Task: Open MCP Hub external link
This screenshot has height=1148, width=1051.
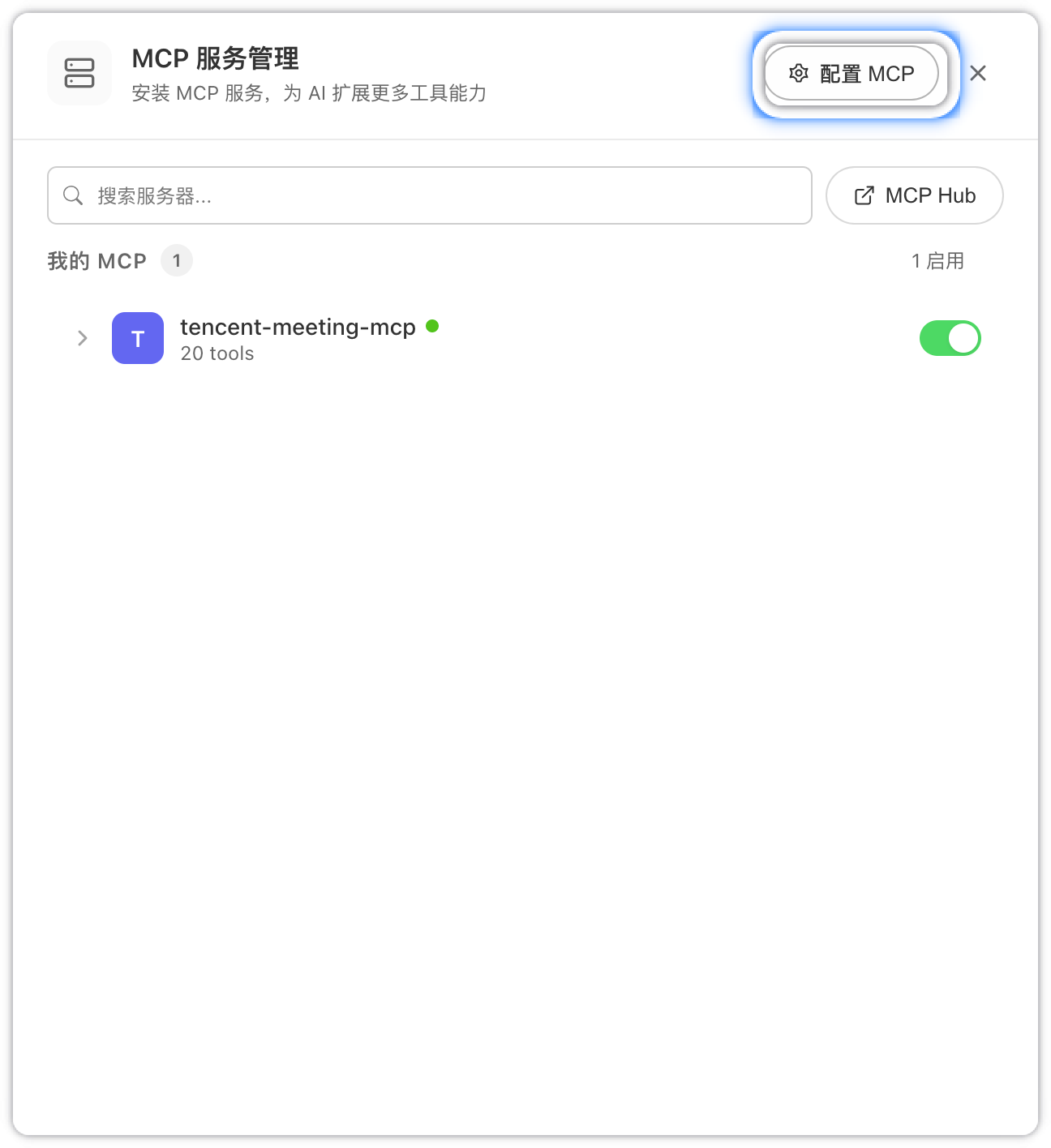Action: (914, 195)
